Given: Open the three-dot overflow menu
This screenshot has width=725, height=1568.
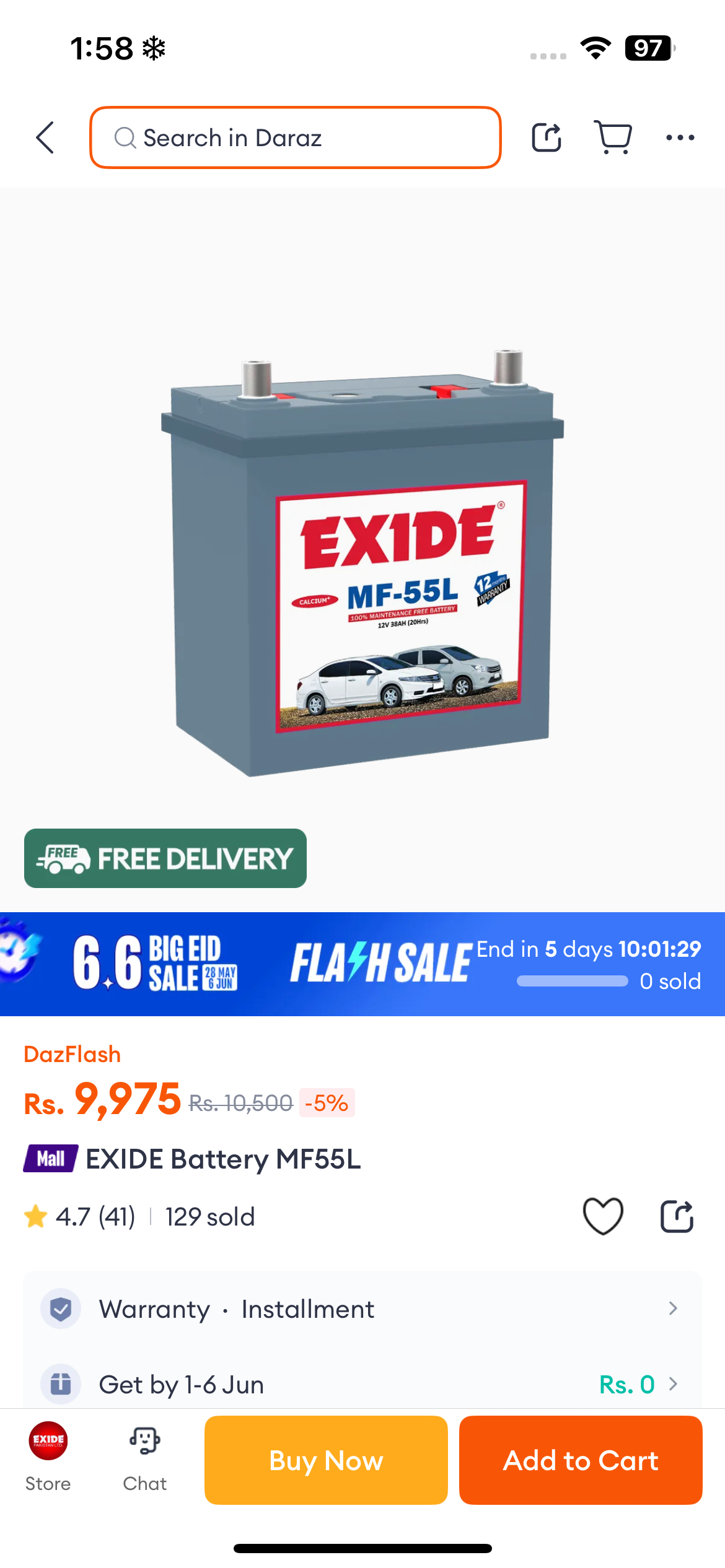Looking at the screenshot, I should tap(680, 137).
